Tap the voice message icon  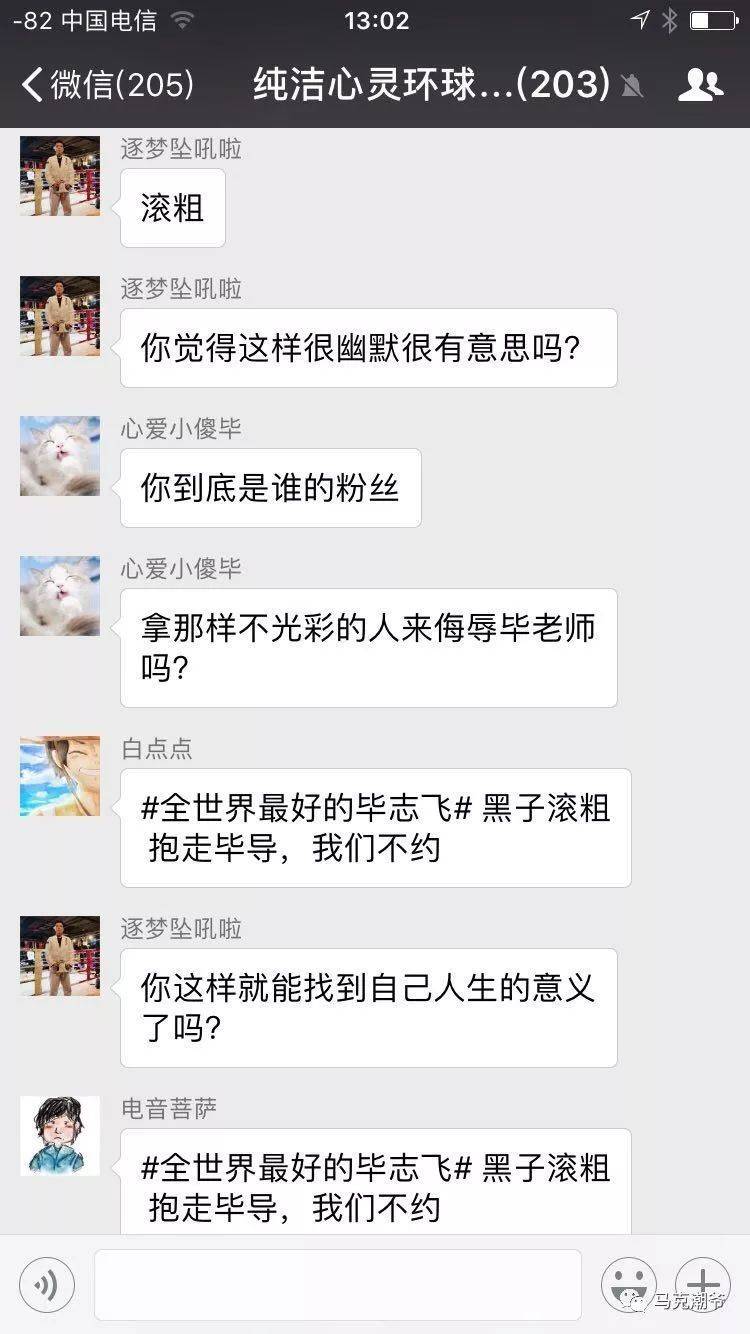click(46, 1285)
